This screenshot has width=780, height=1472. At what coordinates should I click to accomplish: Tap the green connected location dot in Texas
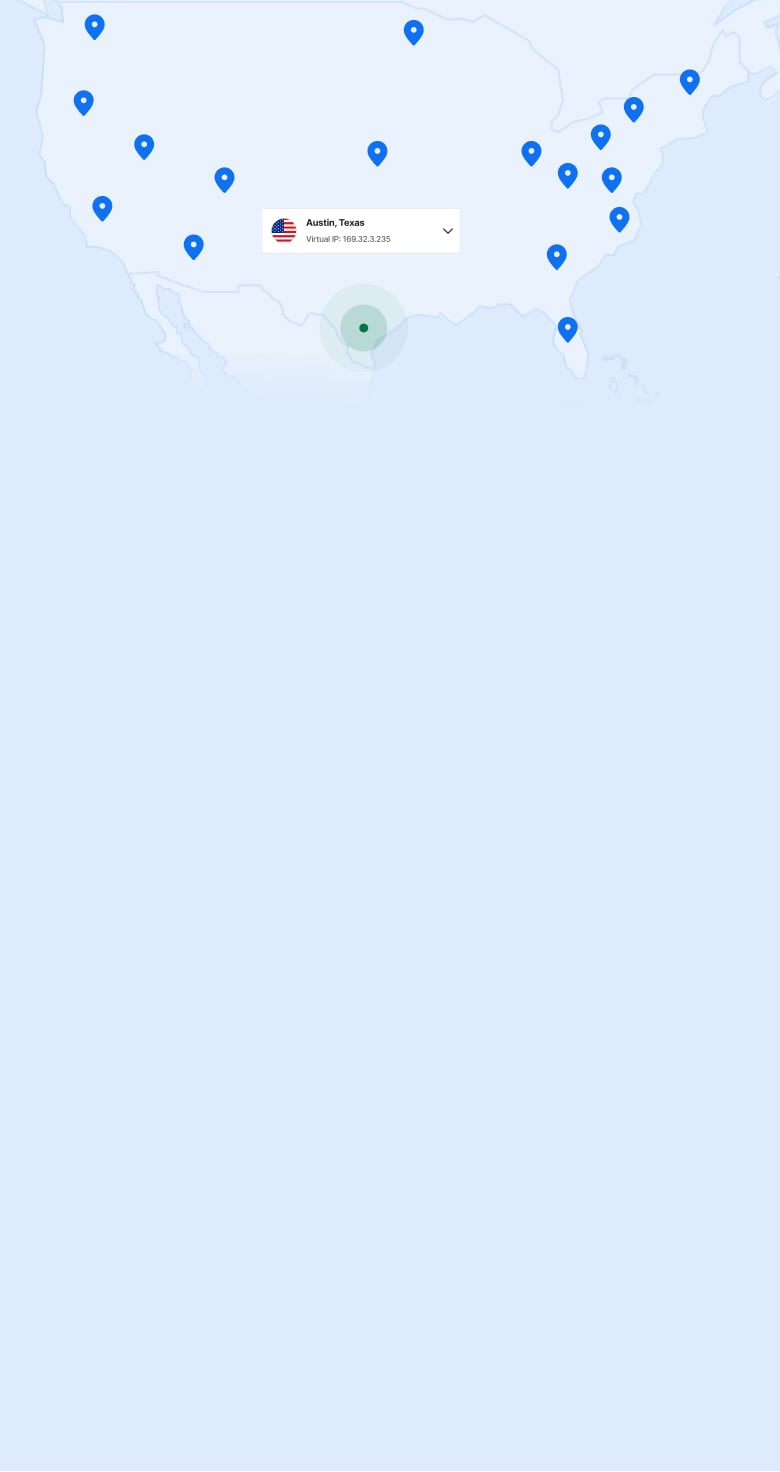pos(363,328)
